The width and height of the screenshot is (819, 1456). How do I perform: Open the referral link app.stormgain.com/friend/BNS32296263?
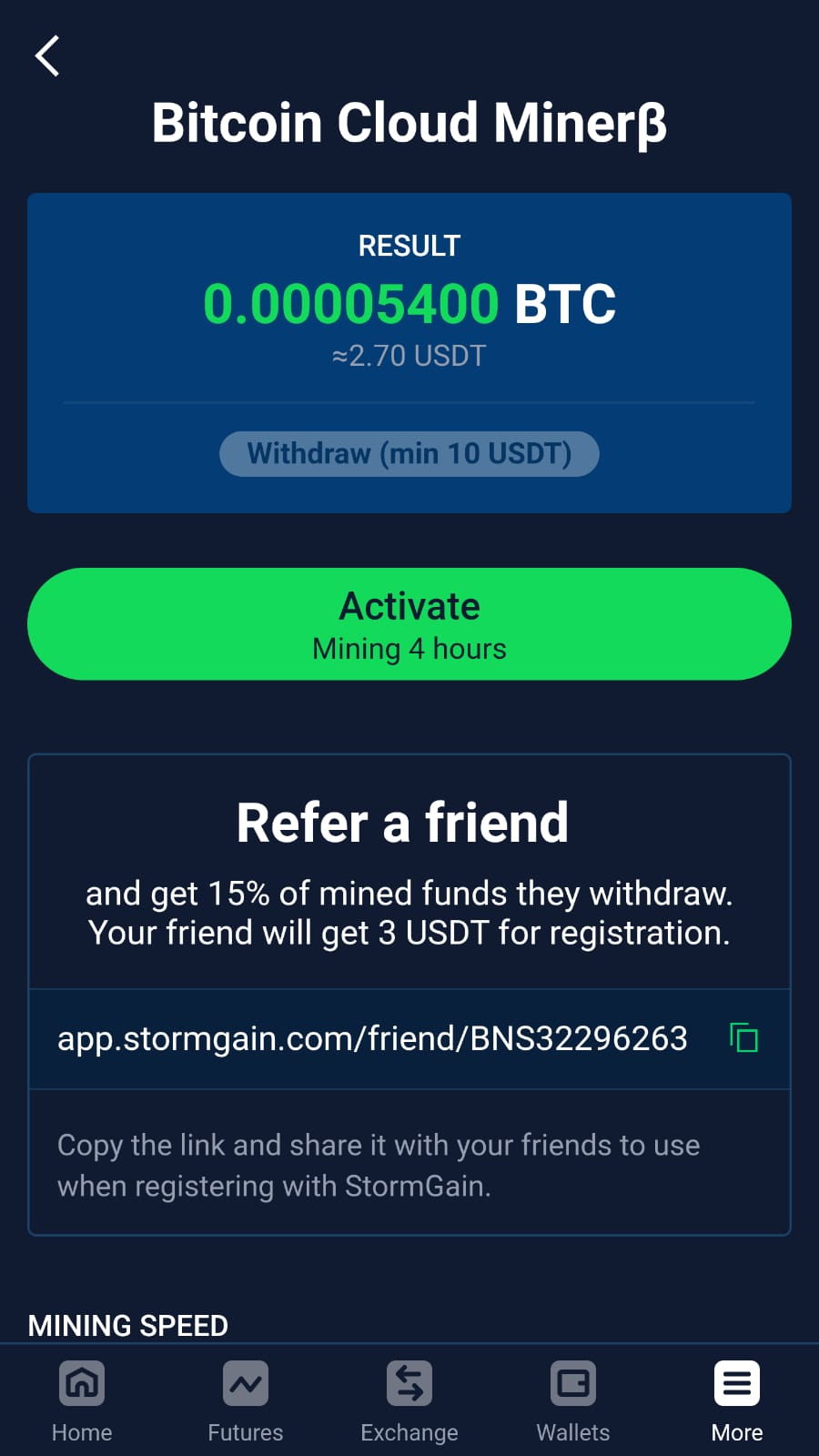[x=373, y=1038]
